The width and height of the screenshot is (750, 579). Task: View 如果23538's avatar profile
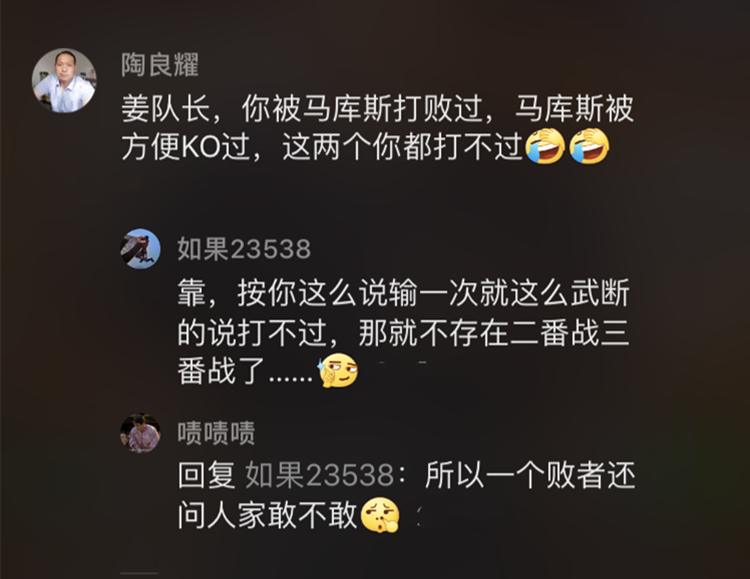point(140,248)
